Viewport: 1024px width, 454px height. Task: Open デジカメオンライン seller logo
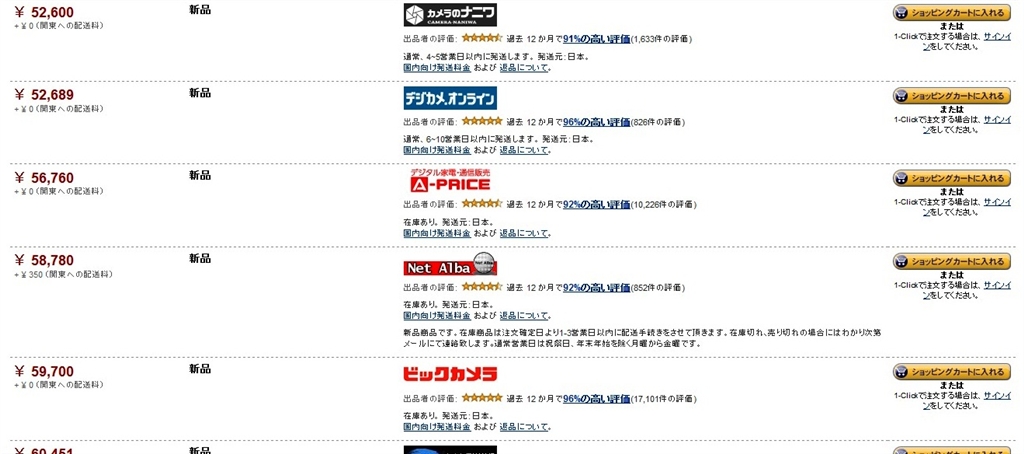point(450,98)
